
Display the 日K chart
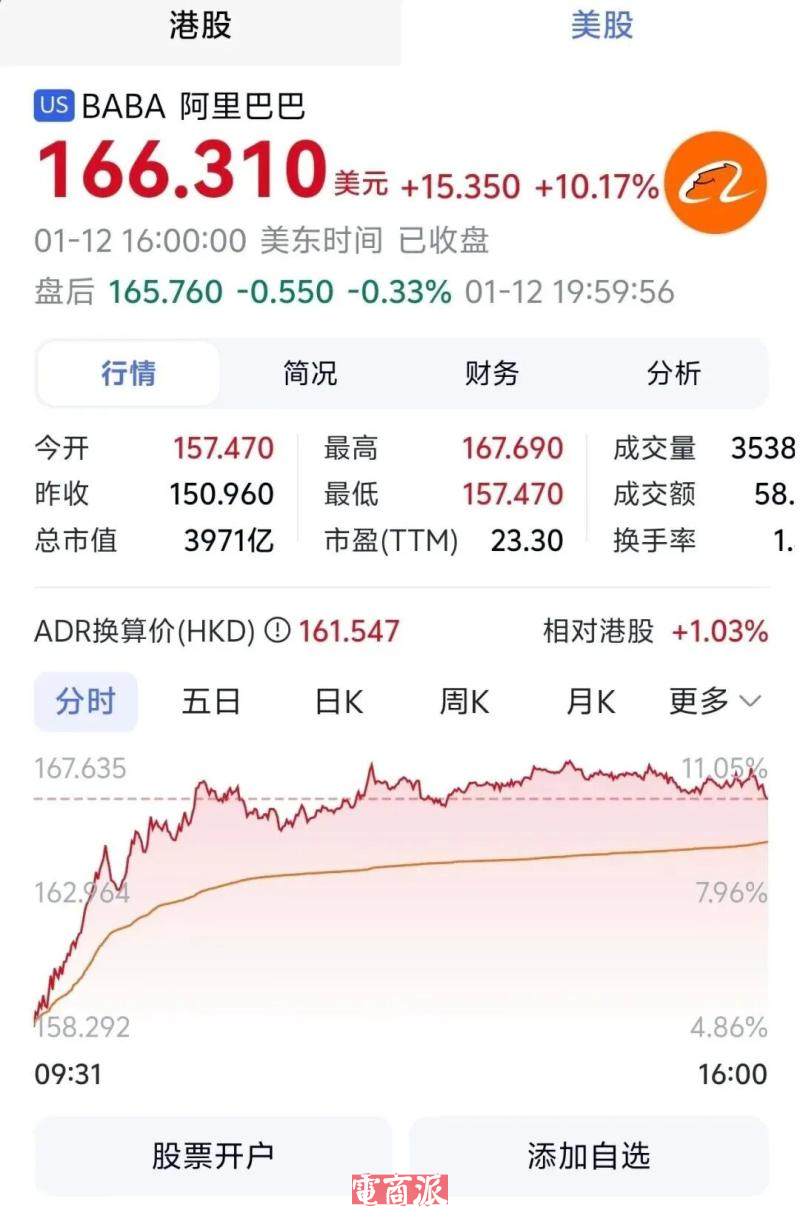click(338, 702)
